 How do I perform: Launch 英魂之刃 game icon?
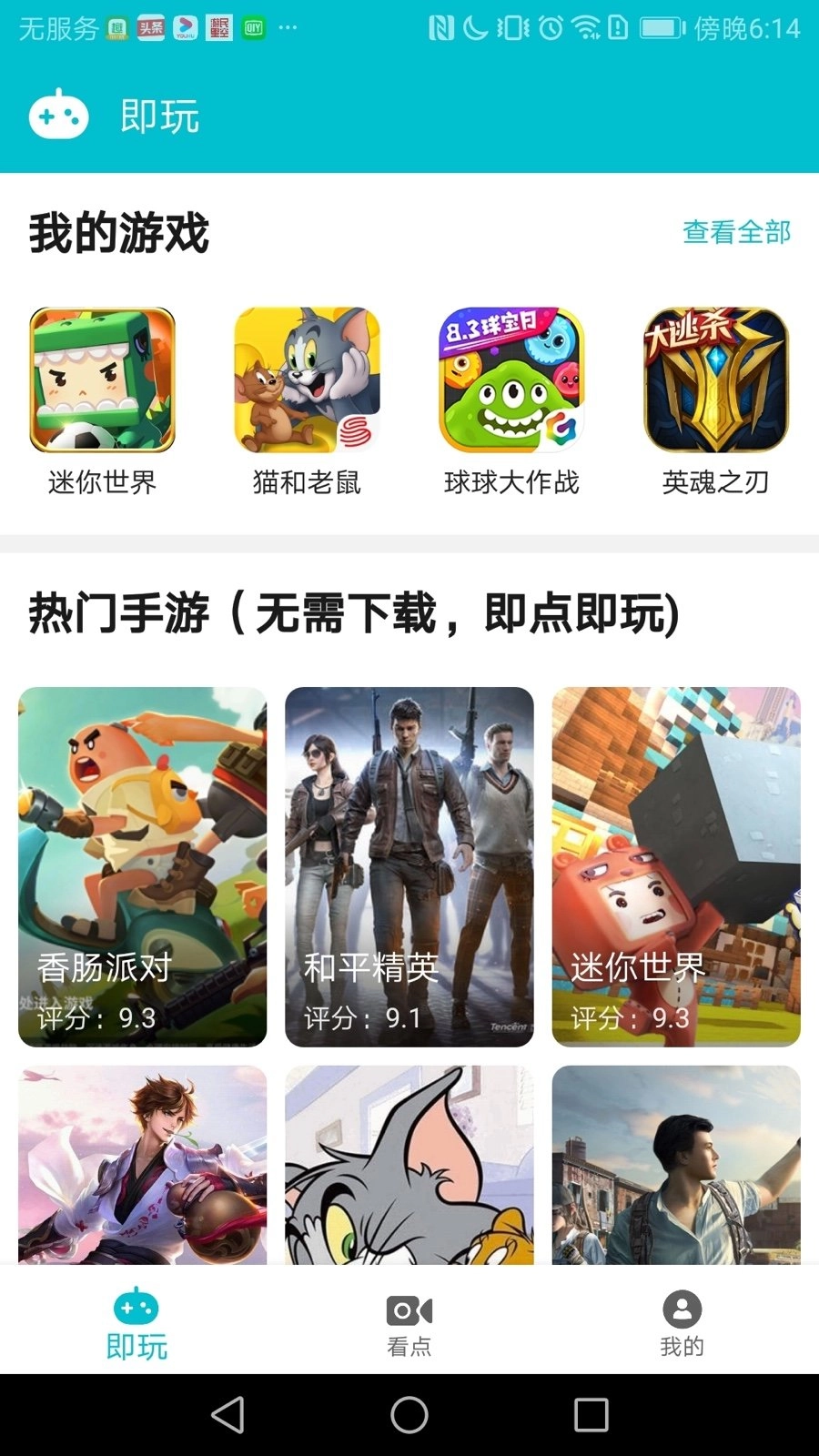coord(715,382)
